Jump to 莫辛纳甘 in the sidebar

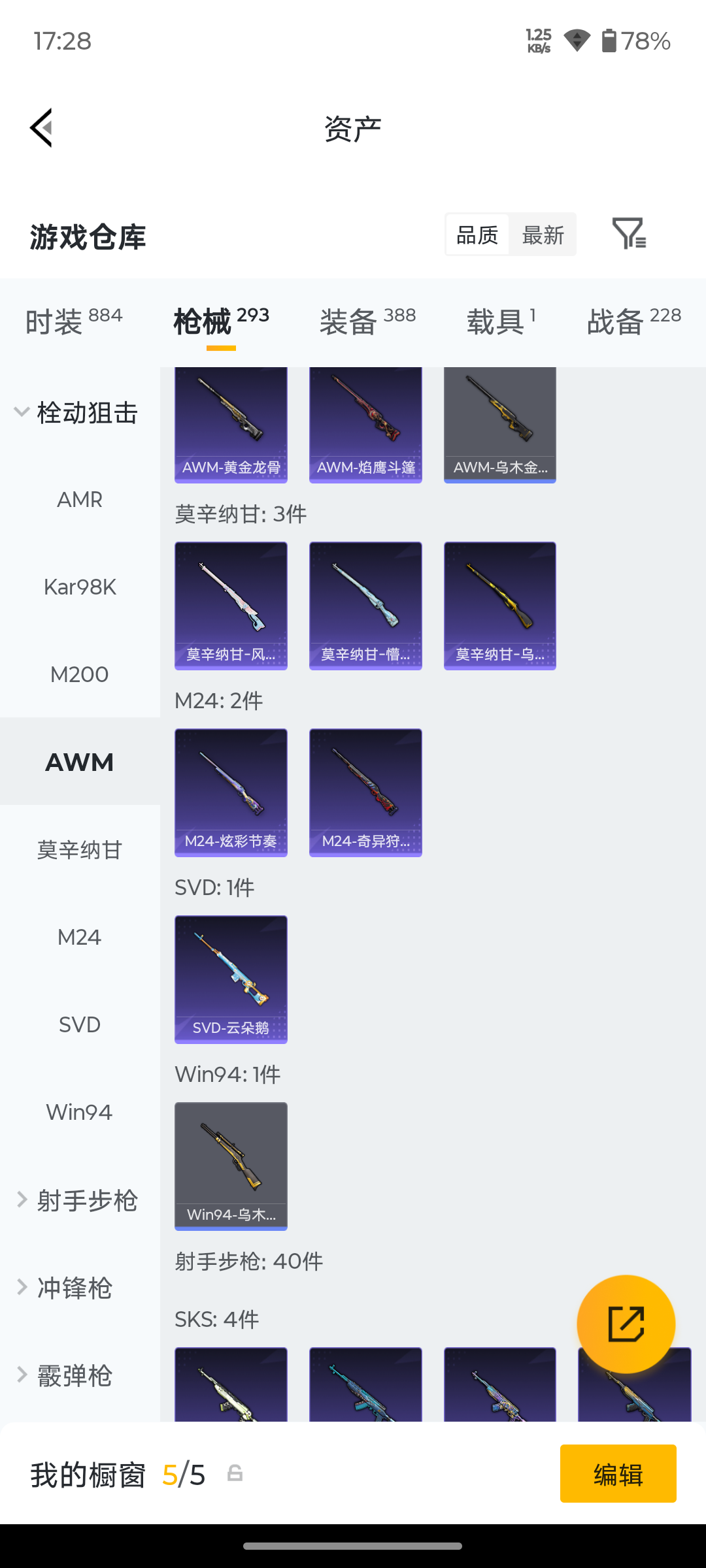click(80, 849)
